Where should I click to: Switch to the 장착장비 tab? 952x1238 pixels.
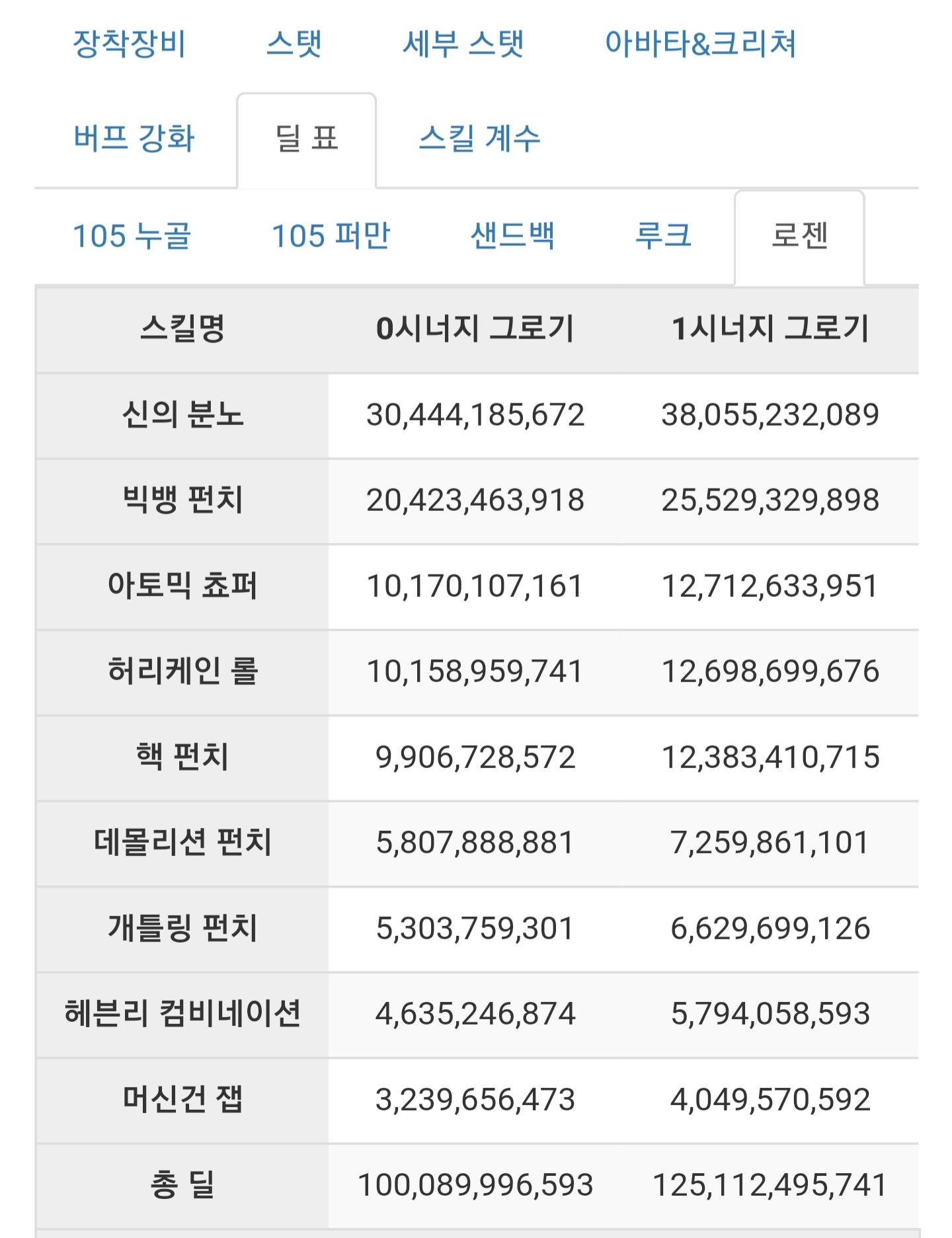tap(129, 44)
